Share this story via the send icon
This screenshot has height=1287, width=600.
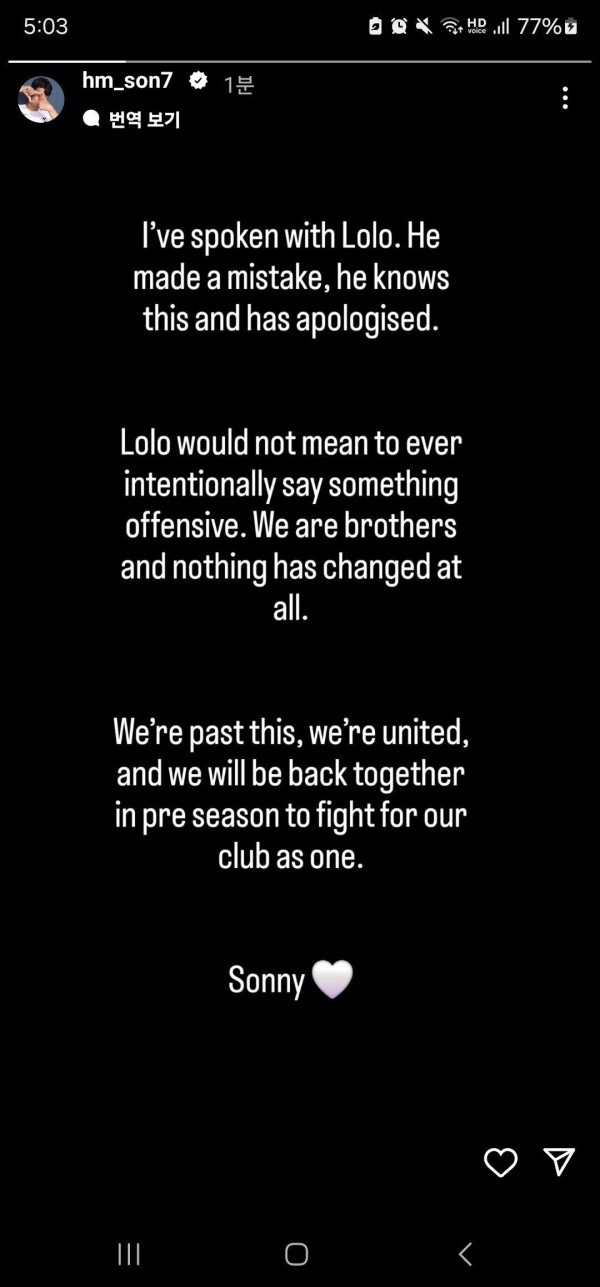[559, 1161]
